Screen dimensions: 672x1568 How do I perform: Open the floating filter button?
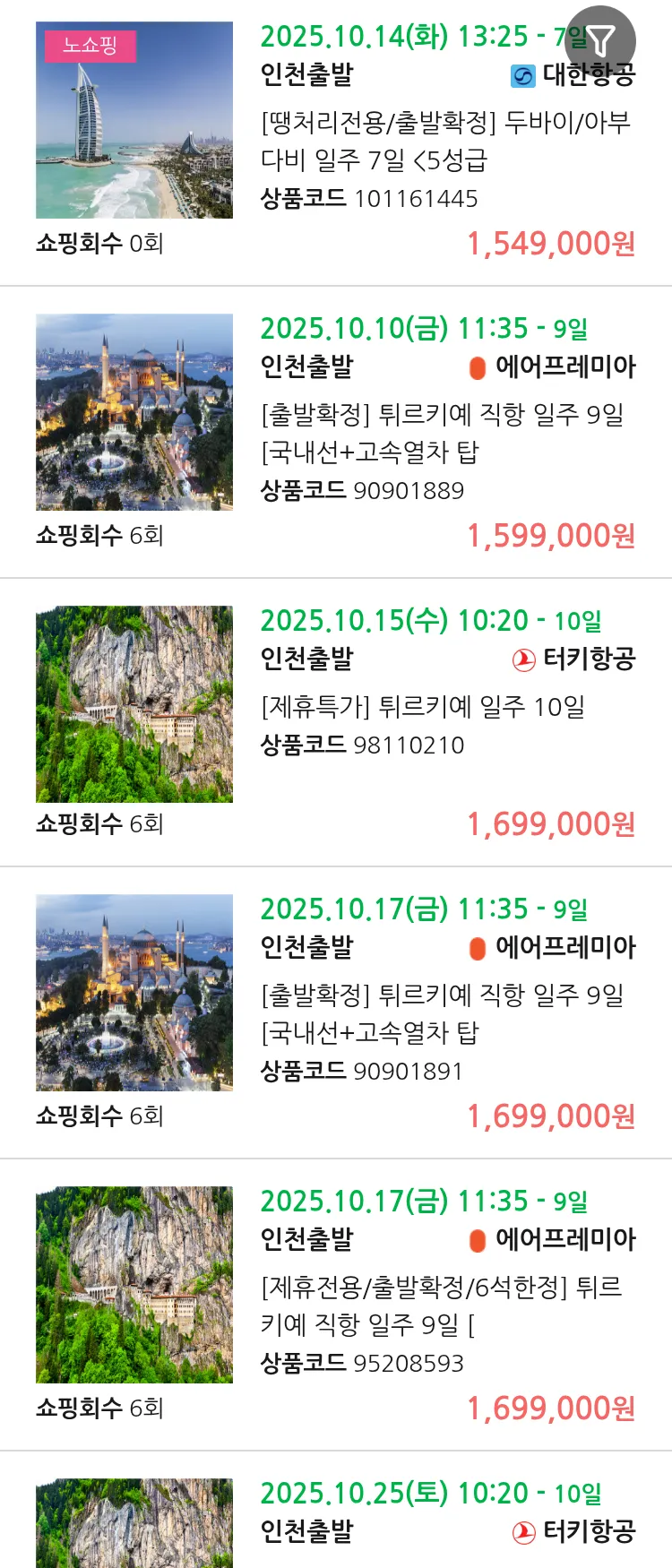click(601, 40)
